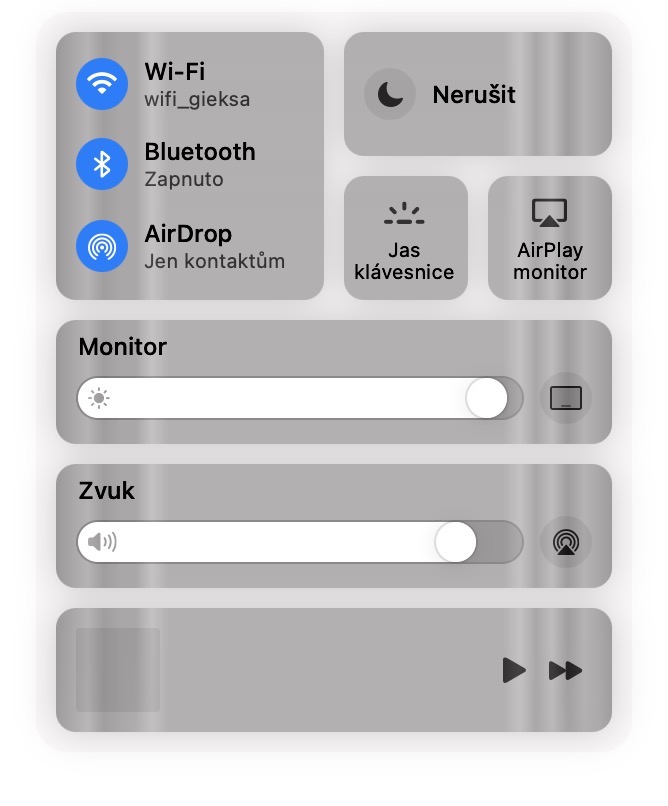Open the AirPlay audio output icon beside Zvuk
This screenshot has height=806, width=668.
(x=565, y=542)
